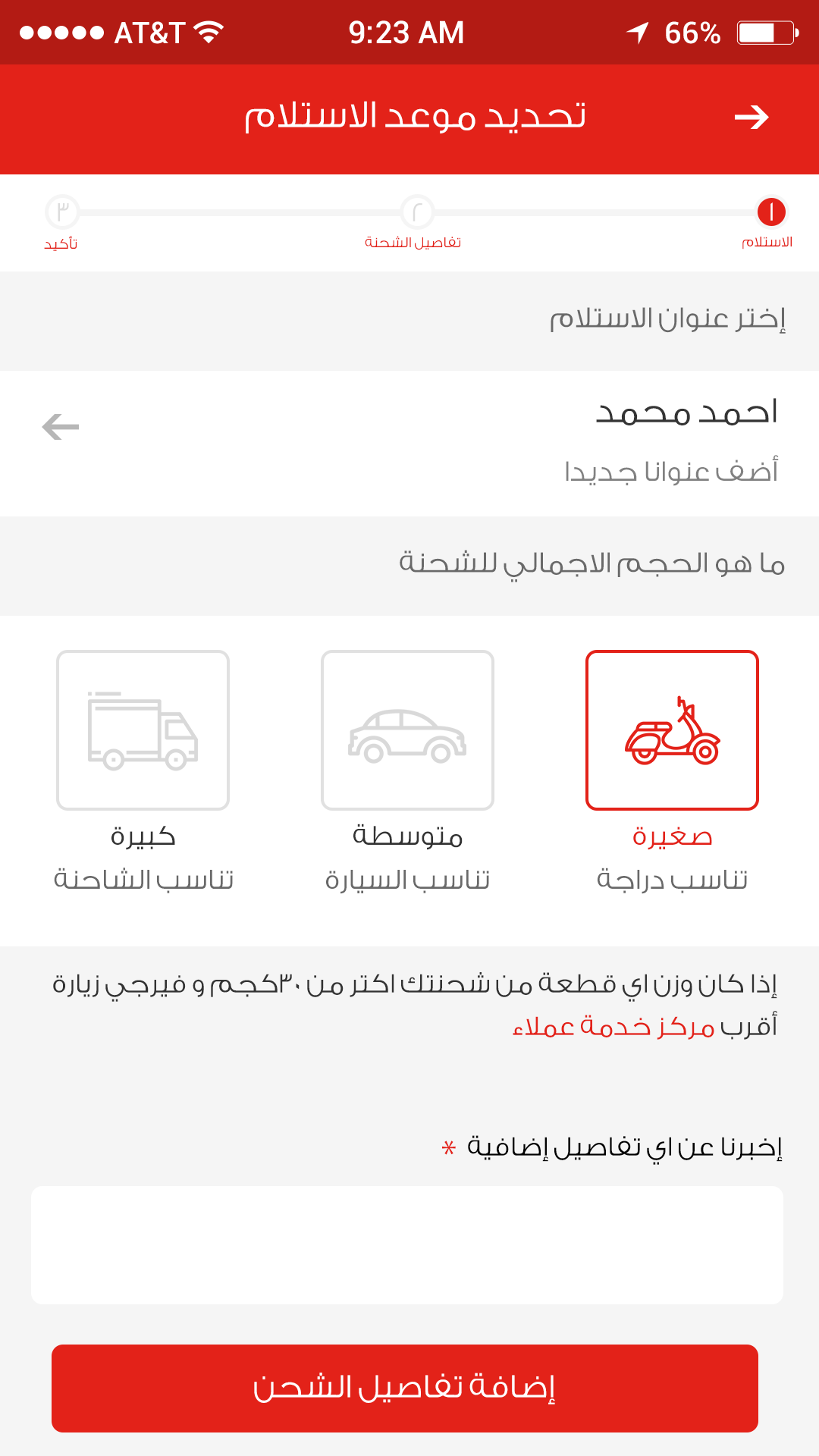Select the متوسطة car shipment size

click(407, 730)
